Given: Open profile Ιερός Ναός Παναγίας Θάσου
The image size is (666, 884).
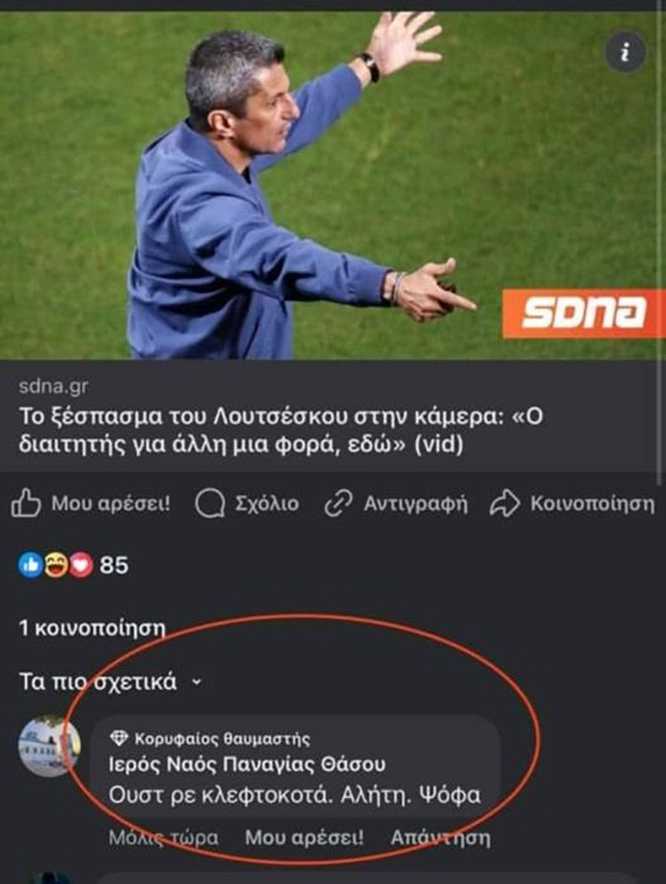Looking at the screenshot, I should (246, 765).
